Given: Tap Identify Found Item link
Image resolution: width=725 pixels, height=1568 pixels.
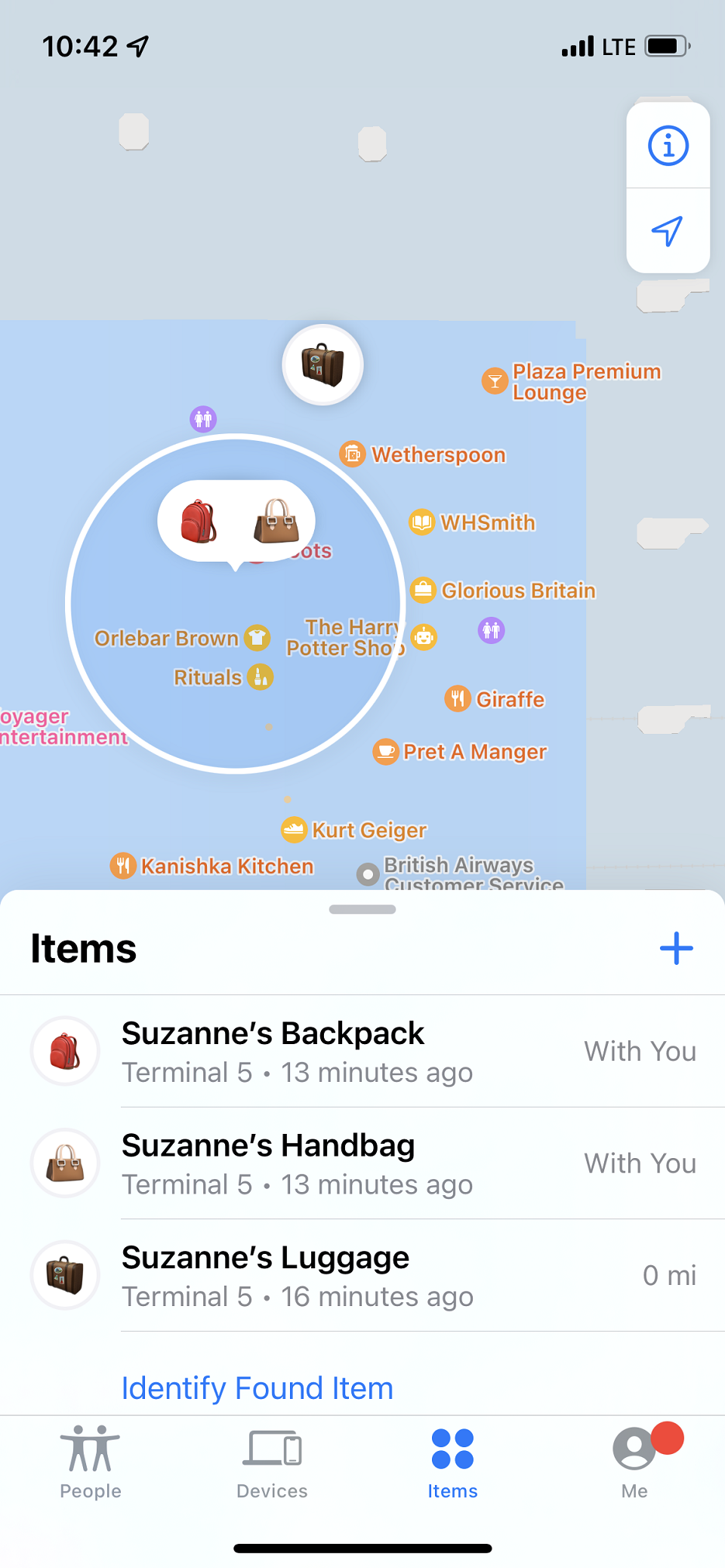Looking at the screenshot, I should (258, 1388).
